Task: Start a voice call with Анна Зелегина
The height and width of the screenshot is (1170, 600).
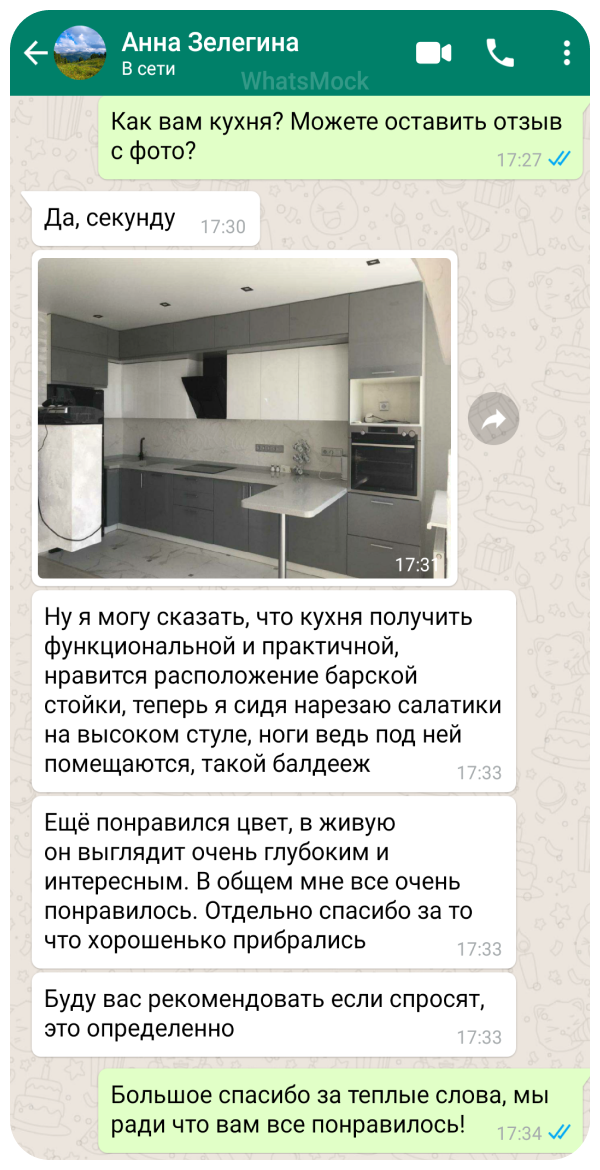Action: [499, 53]
